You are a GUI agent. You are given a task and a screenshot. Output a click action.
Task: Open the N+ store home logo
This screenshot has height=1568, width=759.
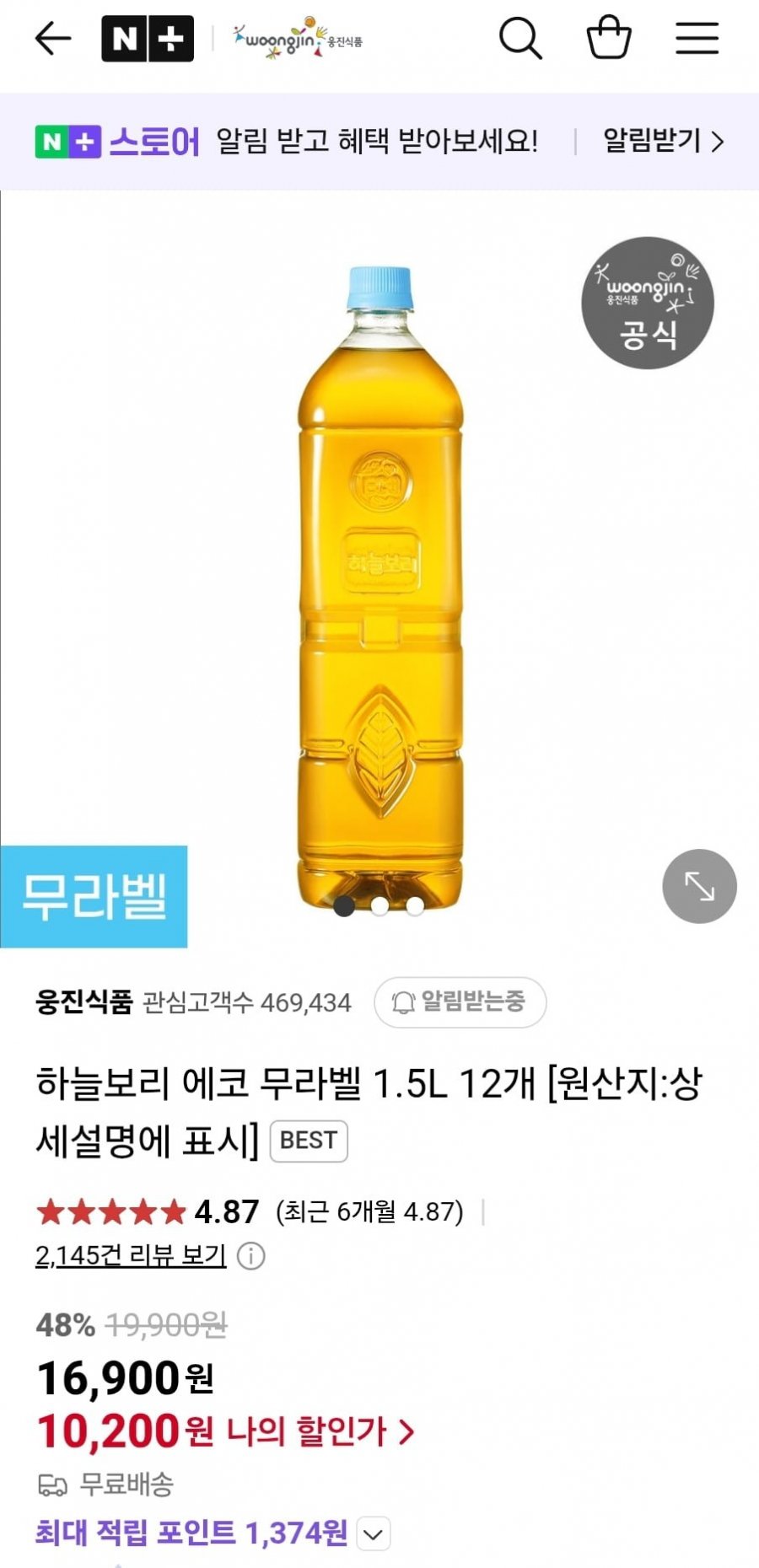(148, 39)
